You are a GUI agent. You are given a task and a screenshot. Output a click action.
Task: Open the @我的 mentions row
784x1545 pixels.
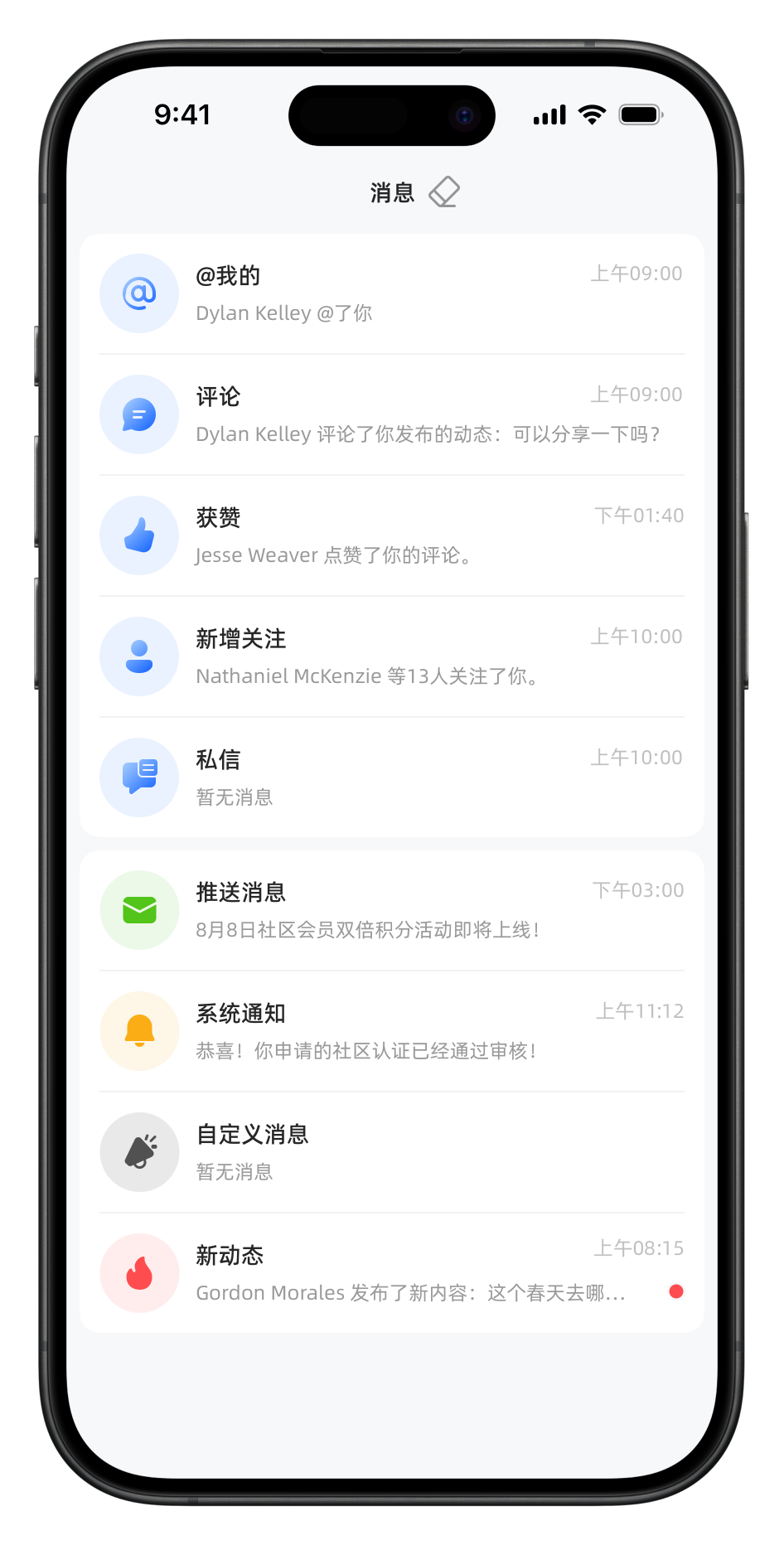click(391, 294)
